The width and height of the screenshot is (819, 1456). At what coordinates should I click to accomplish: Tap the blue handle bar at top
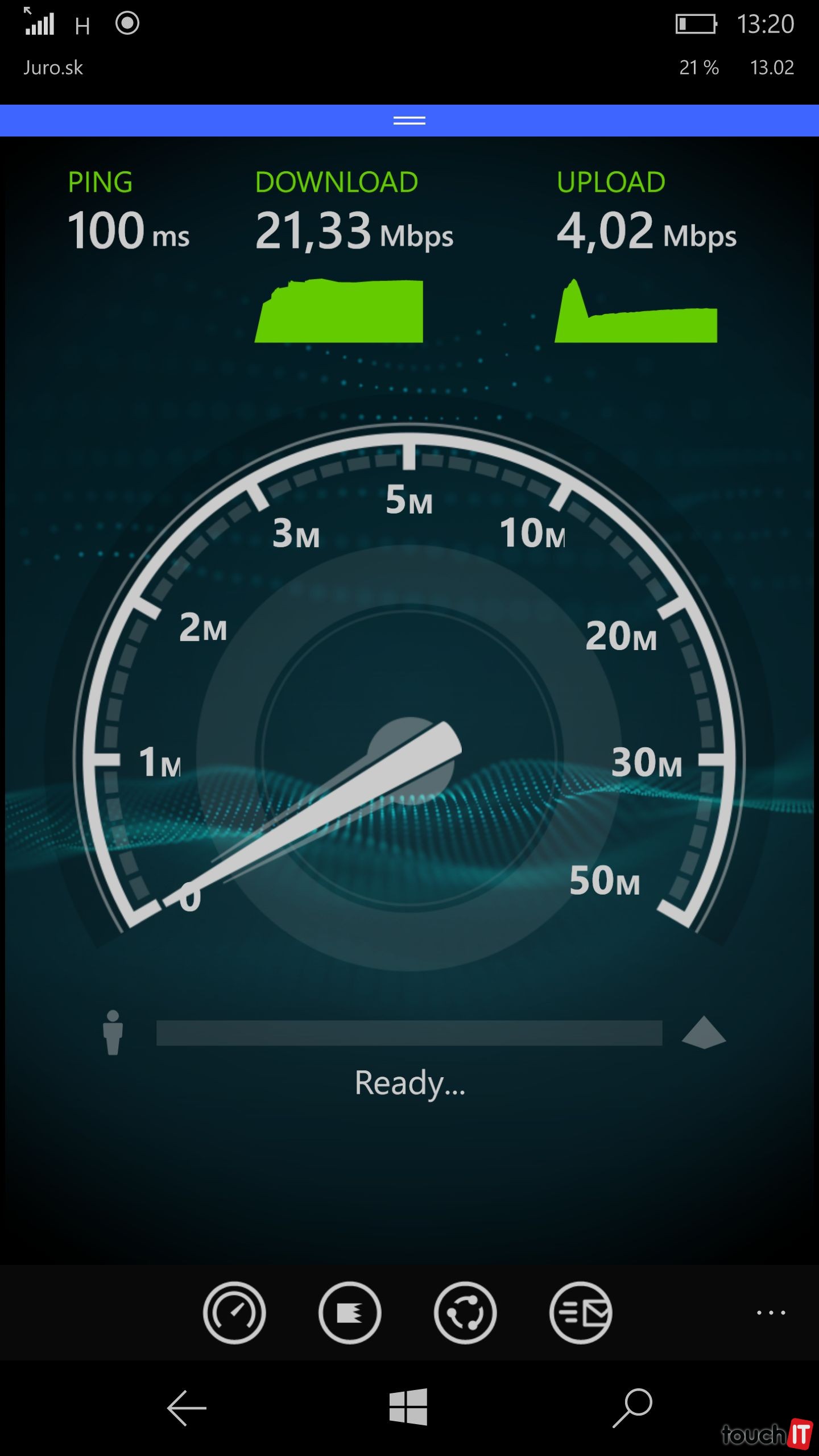pyautogui.click(x=409, y=120)
